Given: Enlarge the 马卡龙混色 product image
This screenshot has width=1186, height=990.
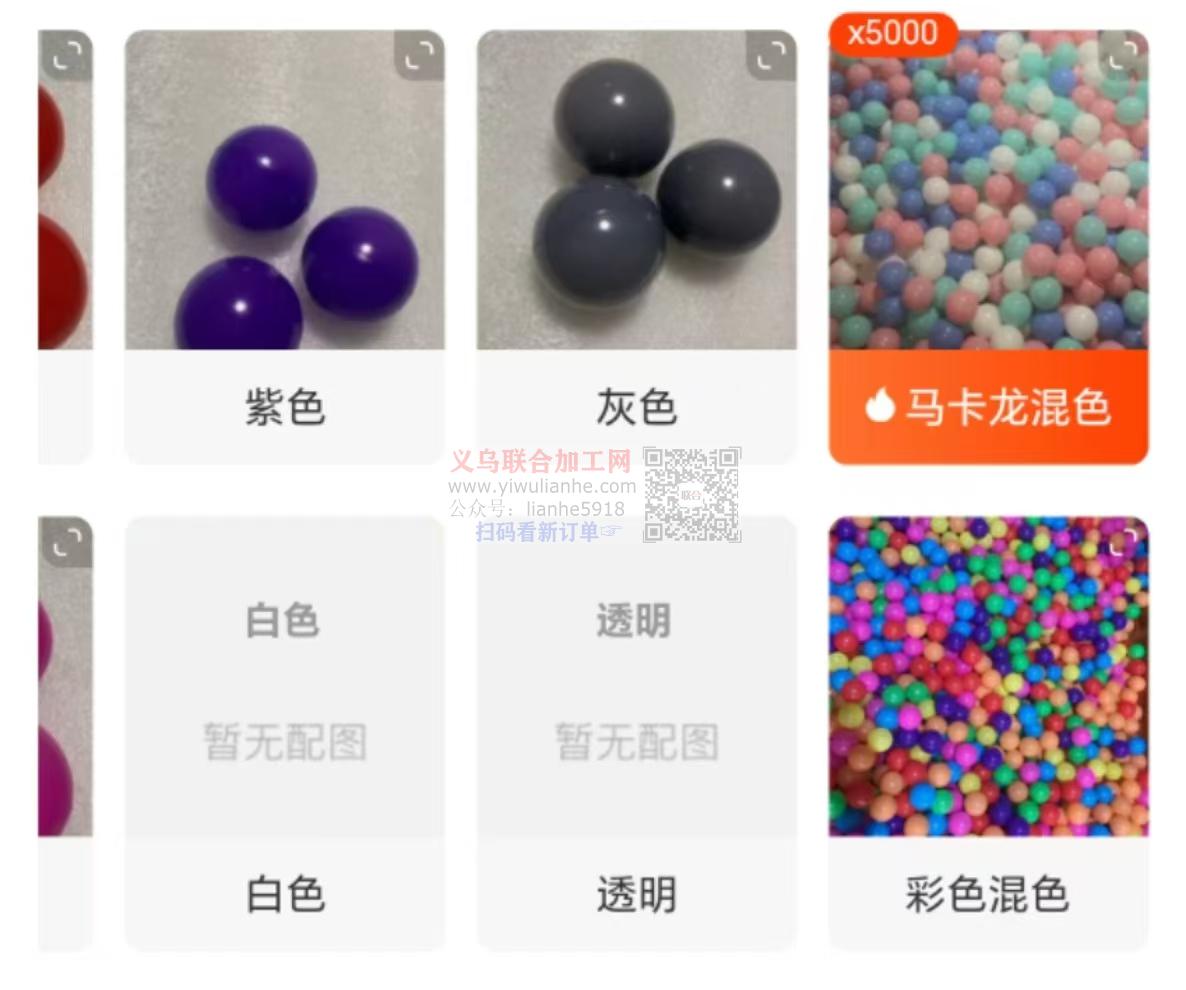Looking at the screenshot, I should 1123,55.
